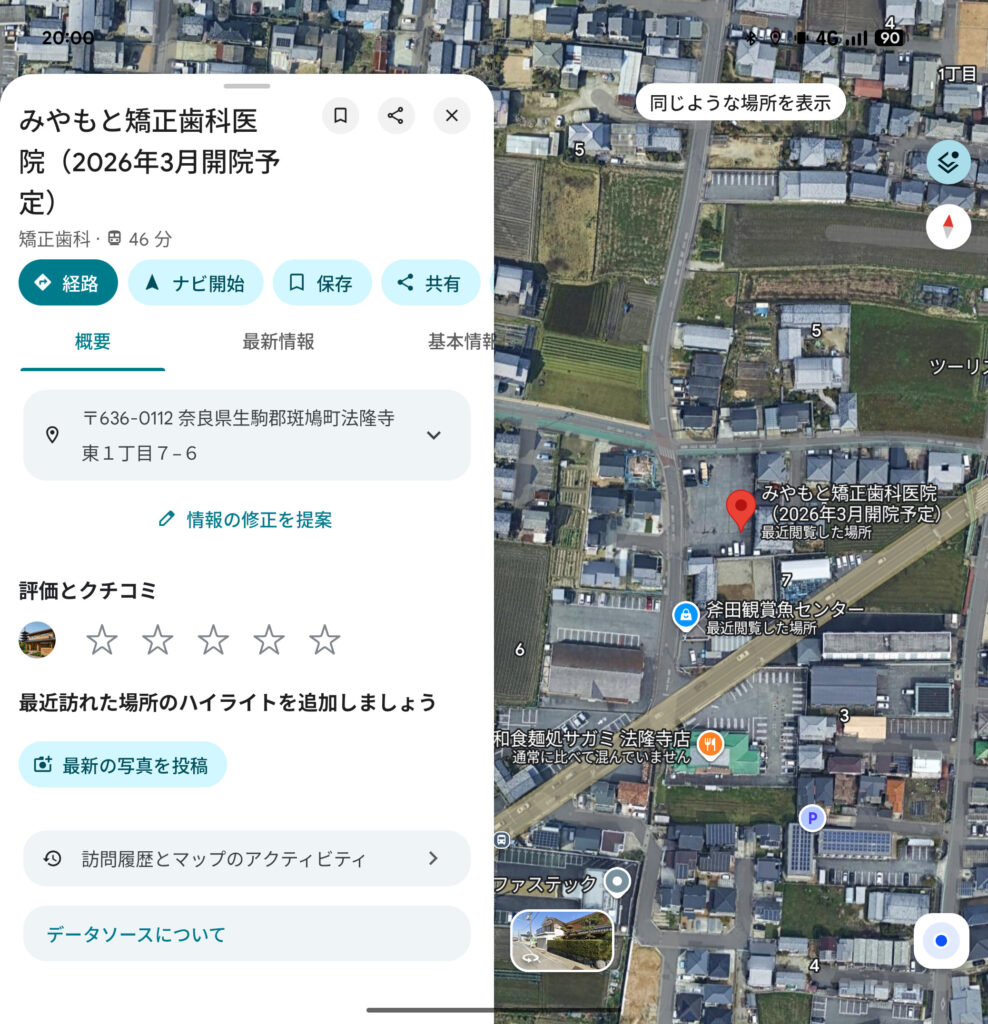Screen dimensions: 988x1024
Task: Save the place using the 保存 chip
Action: tap(321, 283)
